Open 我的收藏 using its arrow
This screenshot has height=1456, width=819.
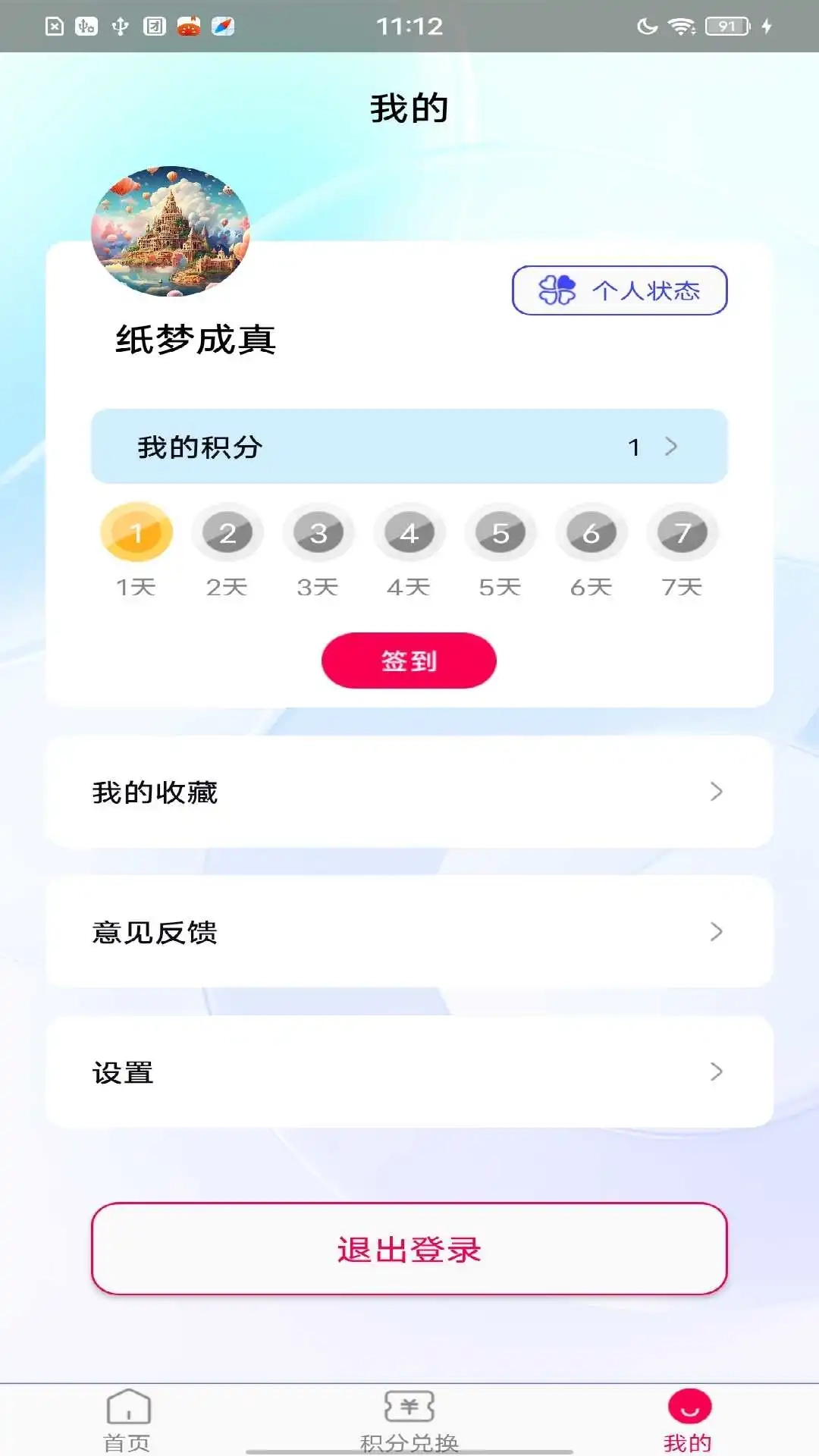715,792
